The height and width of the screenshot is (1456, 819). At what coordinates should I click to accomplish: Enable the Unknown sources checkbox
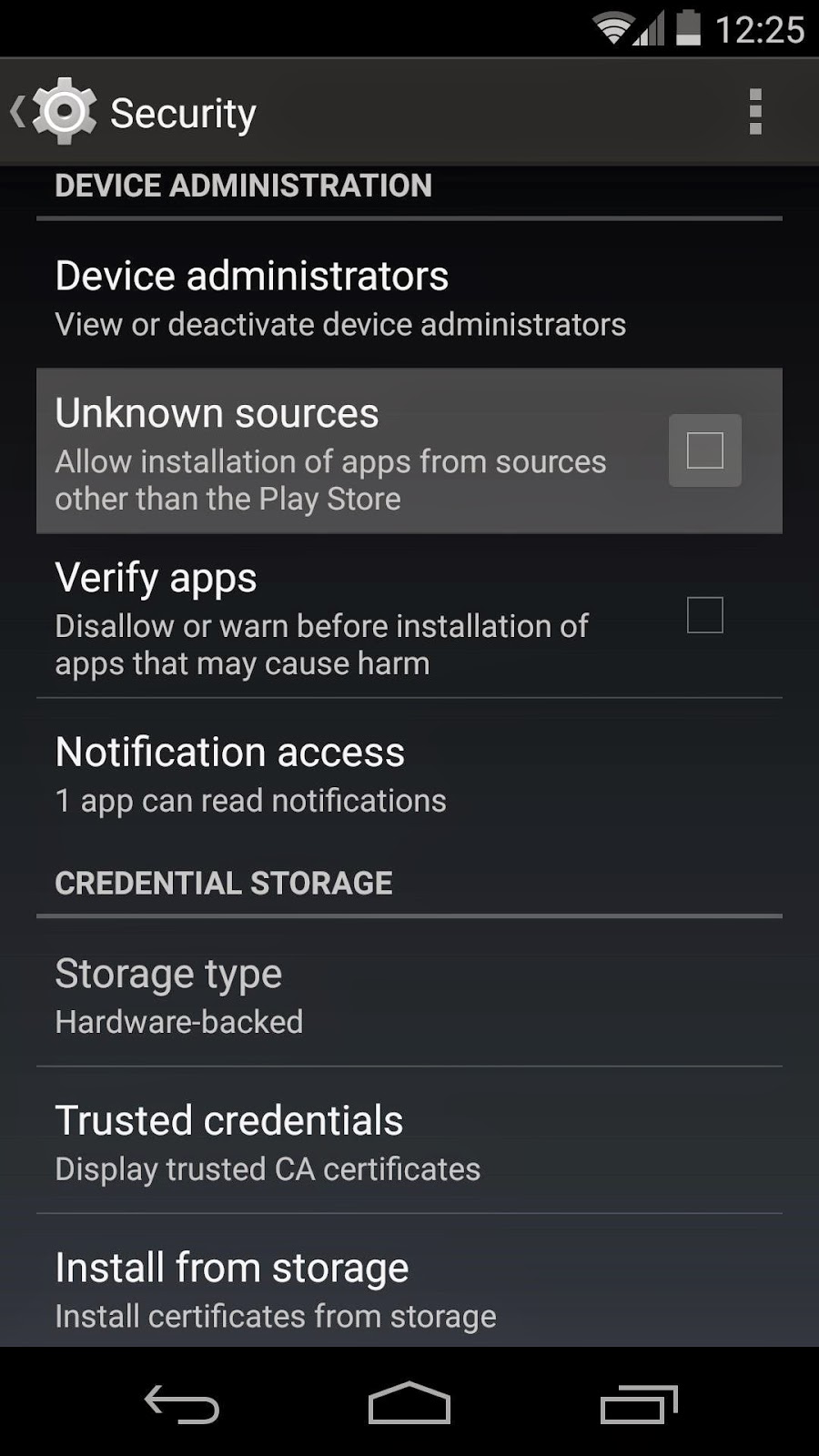(705, 450)
